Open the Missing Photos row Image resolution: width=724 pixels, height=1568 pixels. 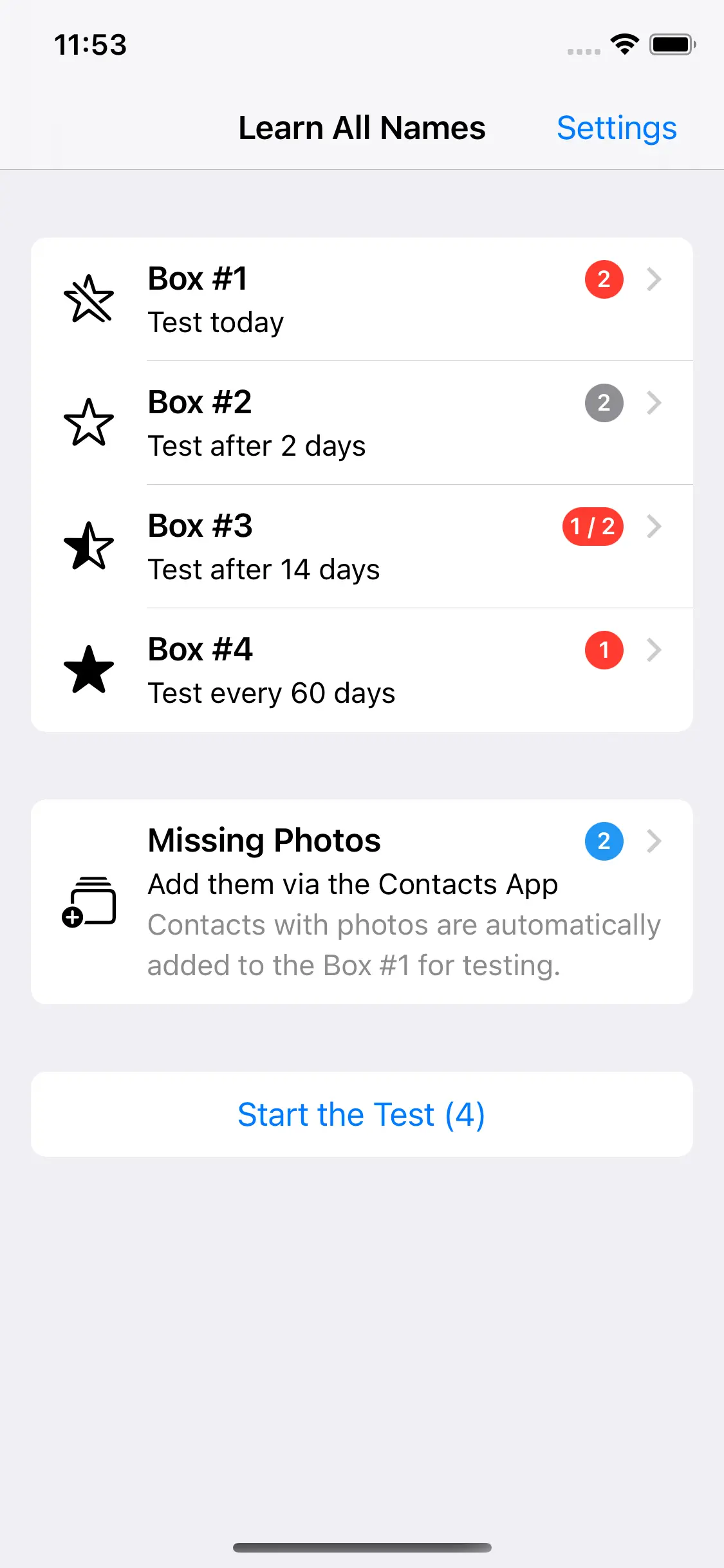pyautogui.click(x=362, y=902)
